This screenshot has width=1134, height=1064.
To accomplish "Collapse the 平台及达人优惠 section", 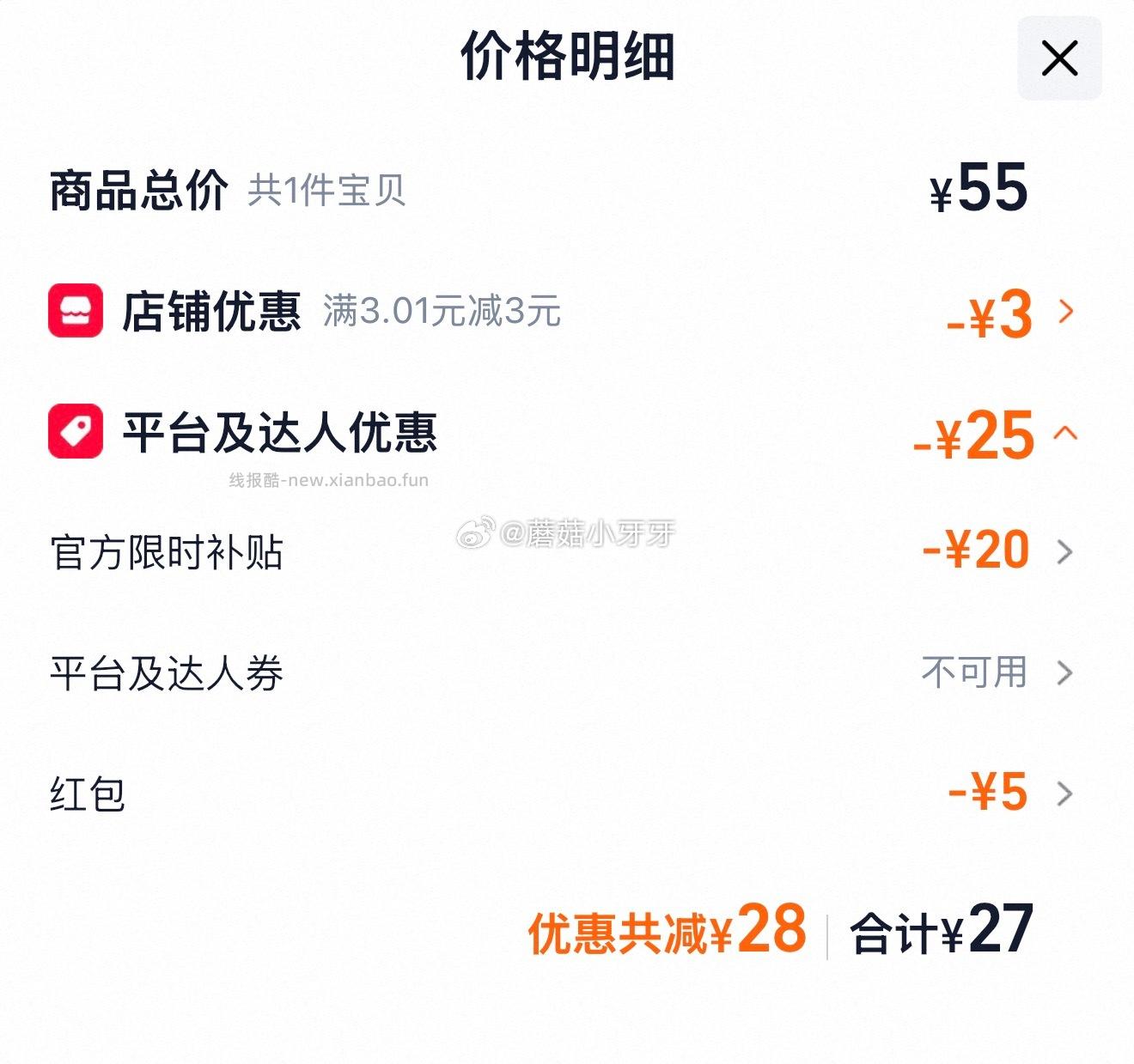I will tap(1064, 432).
